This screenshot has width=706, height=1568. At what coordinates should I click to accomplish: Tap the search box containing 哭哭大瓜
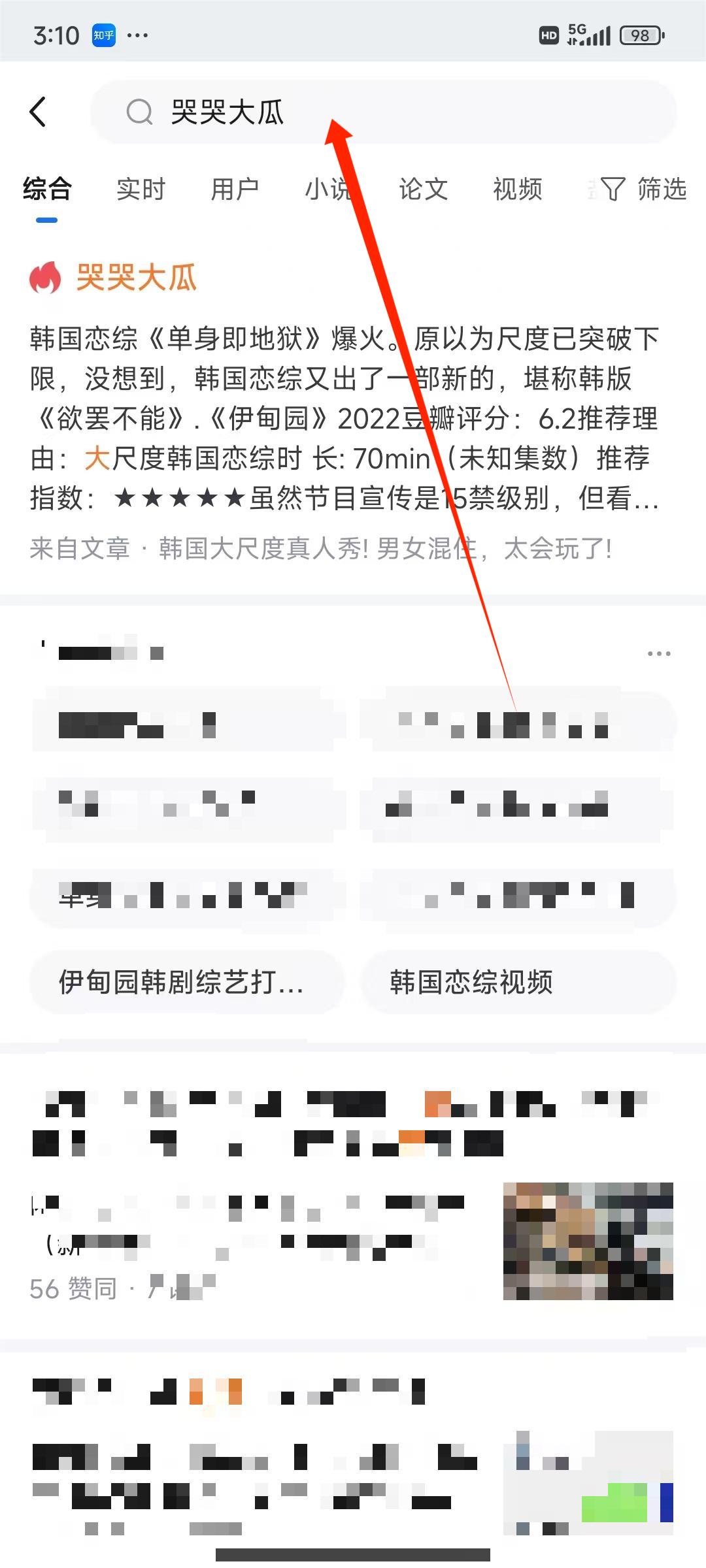(x=382, y=112)
